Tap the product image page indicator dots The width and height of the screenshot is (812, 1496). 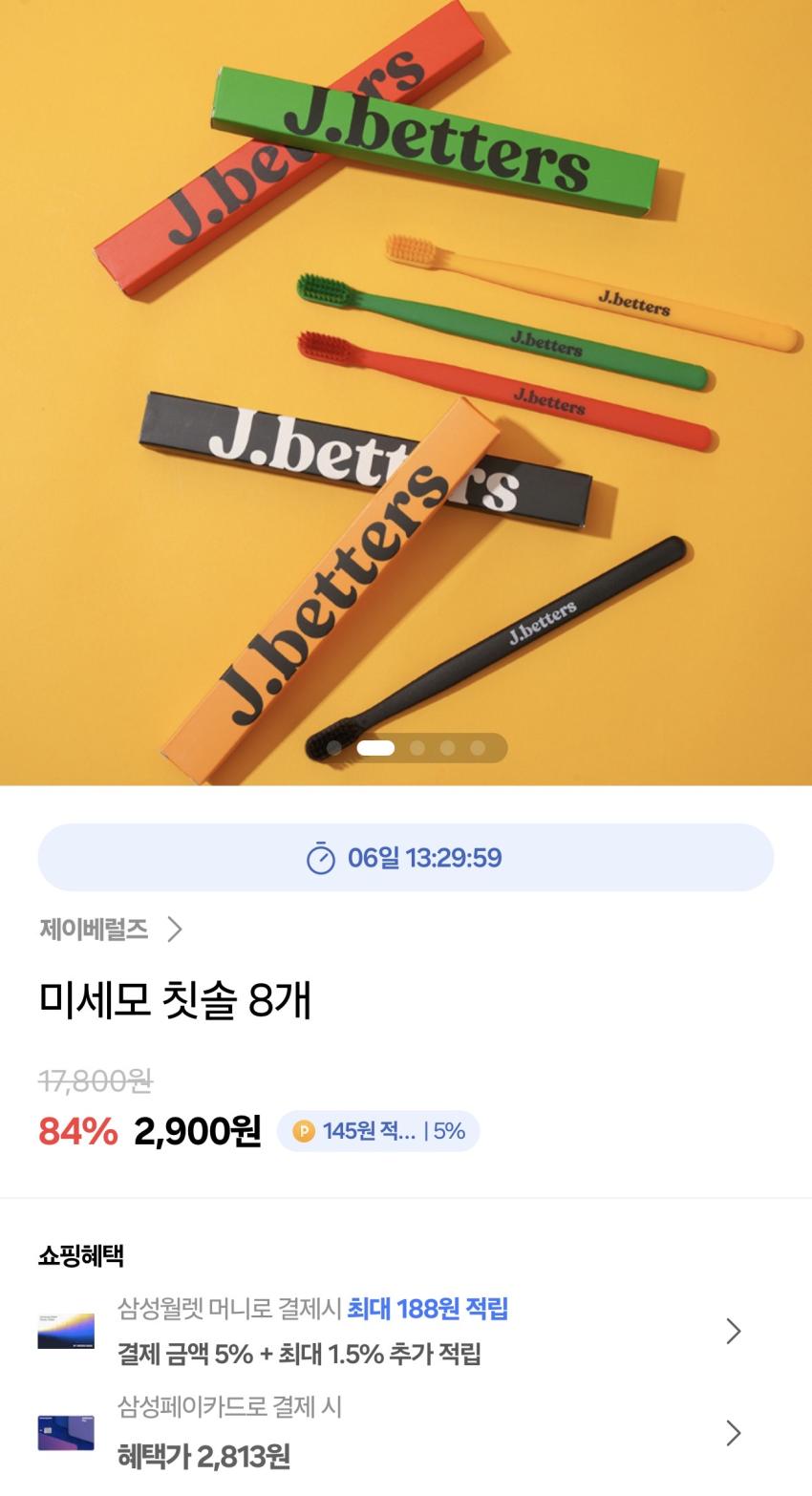(406, 748)
